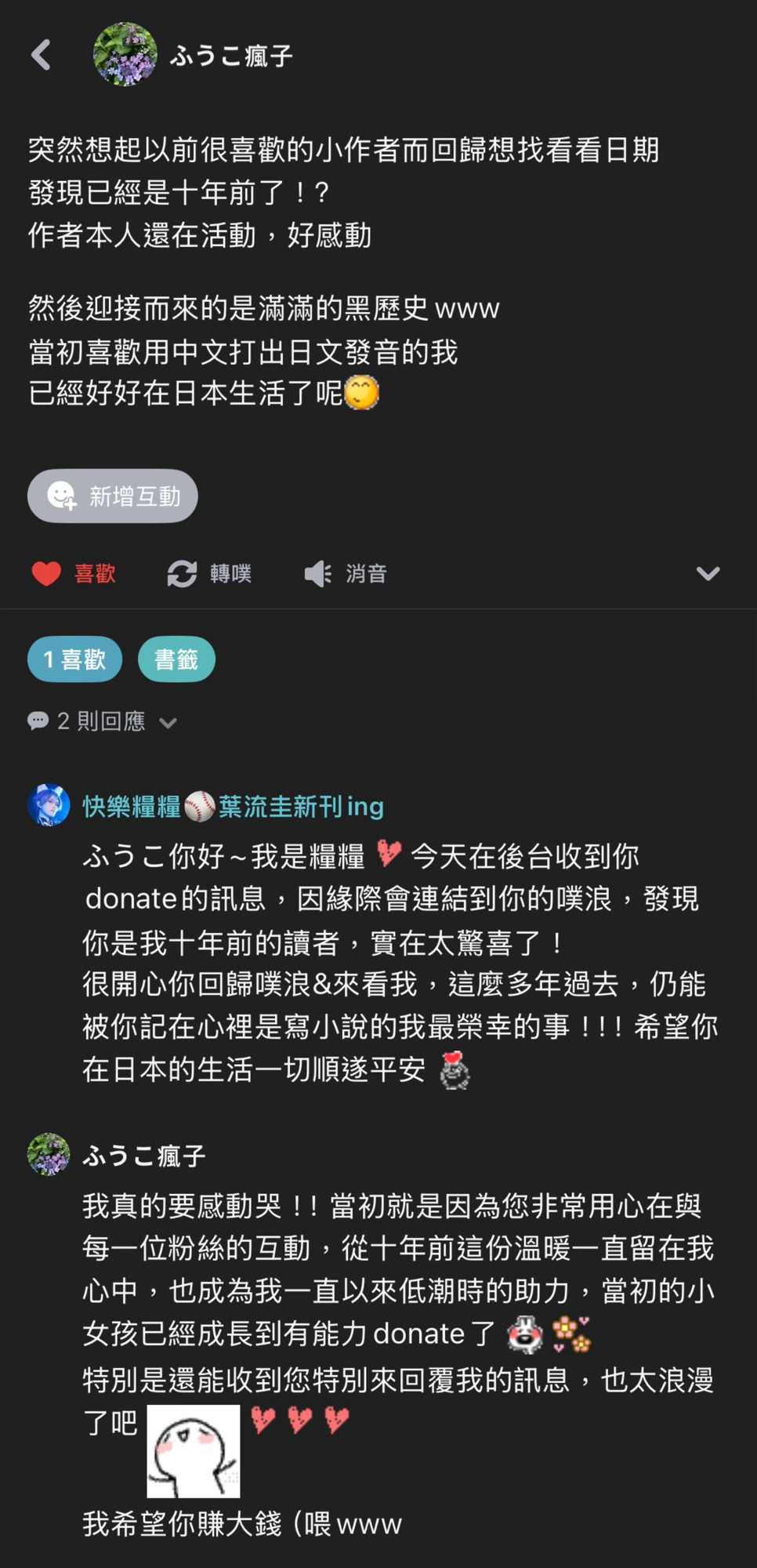This screenshot has width=757, height=1568.
Task: Open 快樂糧糧's profile from the username link
Action: coord(233,806)
